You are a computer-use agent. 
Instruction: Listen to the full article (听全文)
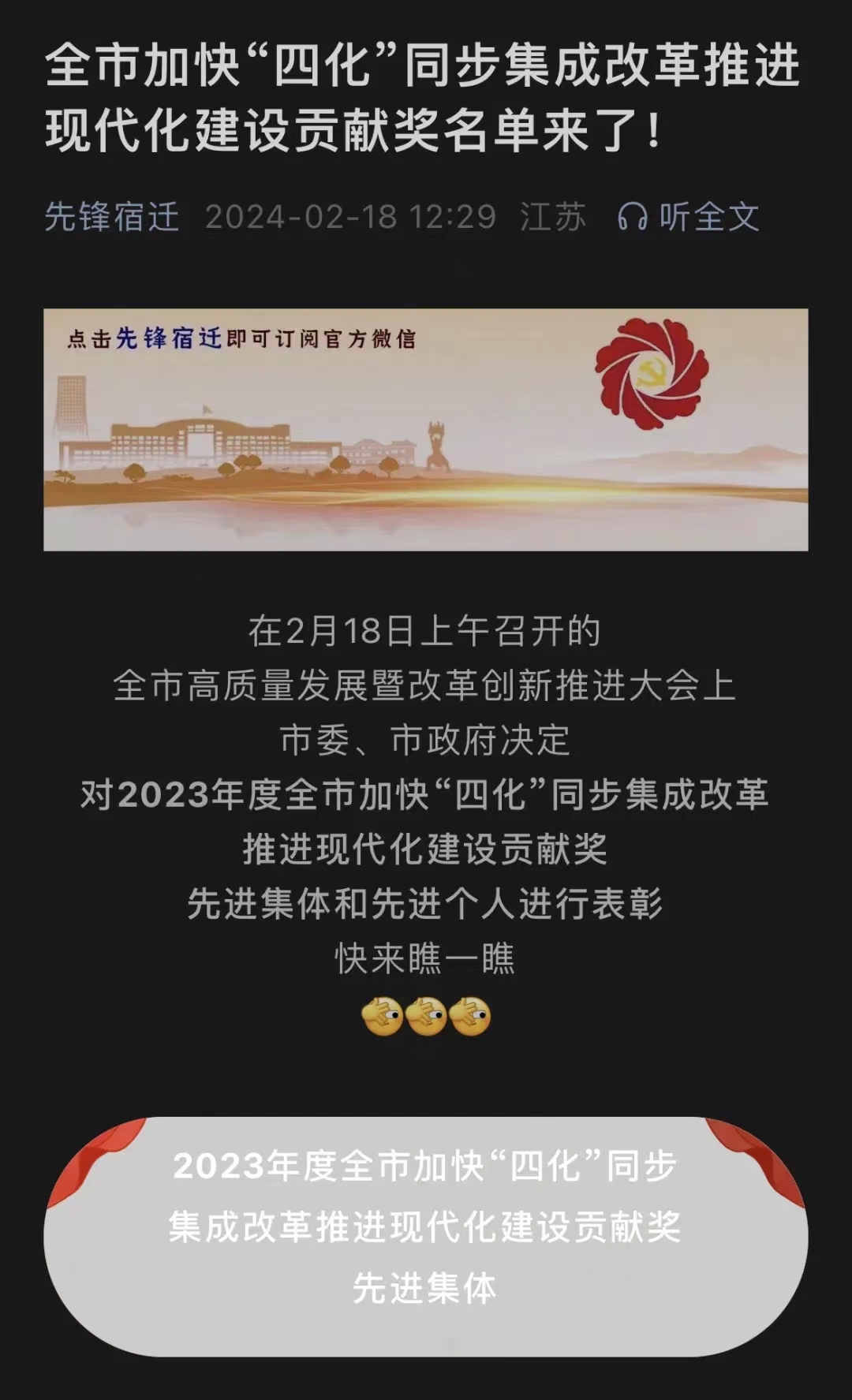pyautogui.click(x=689, y=217)
